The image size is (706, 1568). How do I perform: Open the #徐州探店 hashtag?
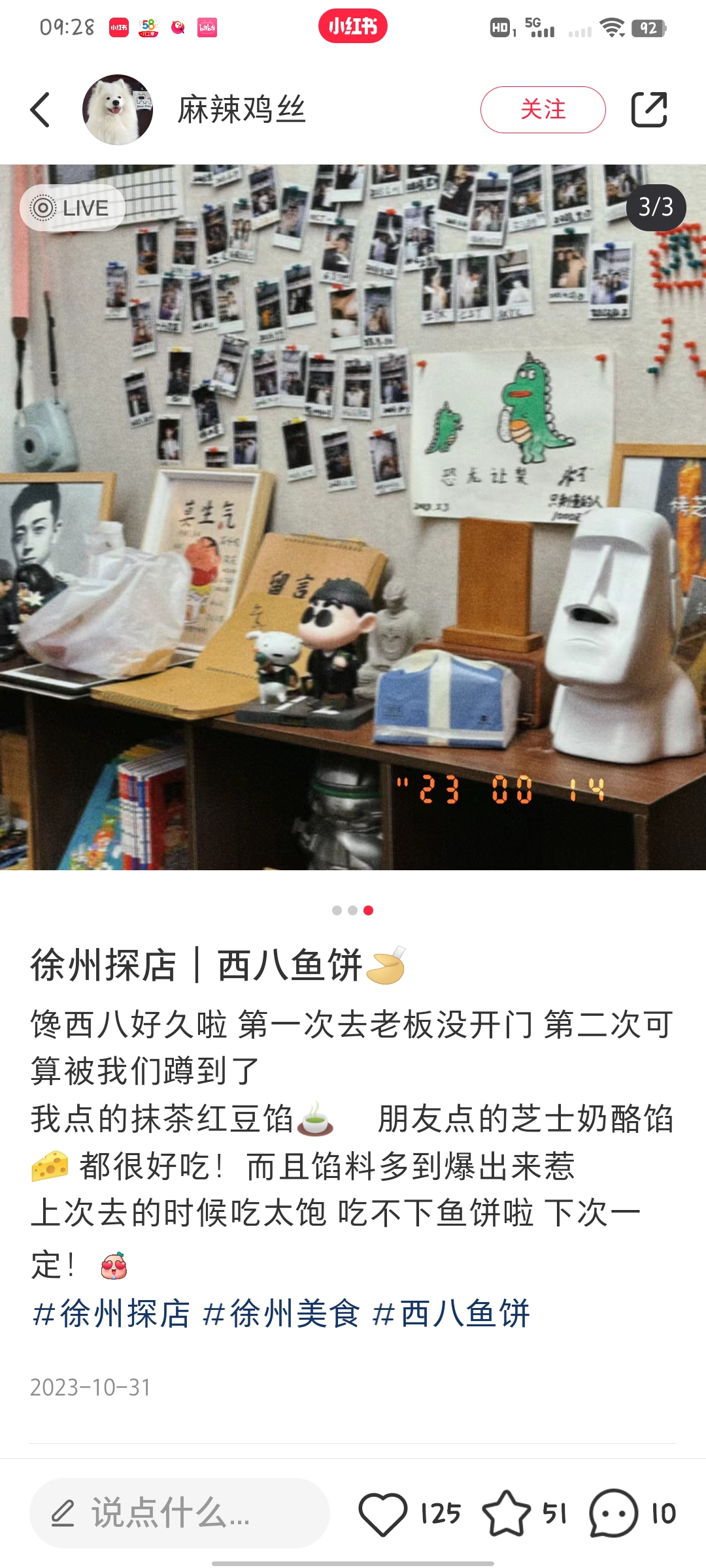[111, 1313]
